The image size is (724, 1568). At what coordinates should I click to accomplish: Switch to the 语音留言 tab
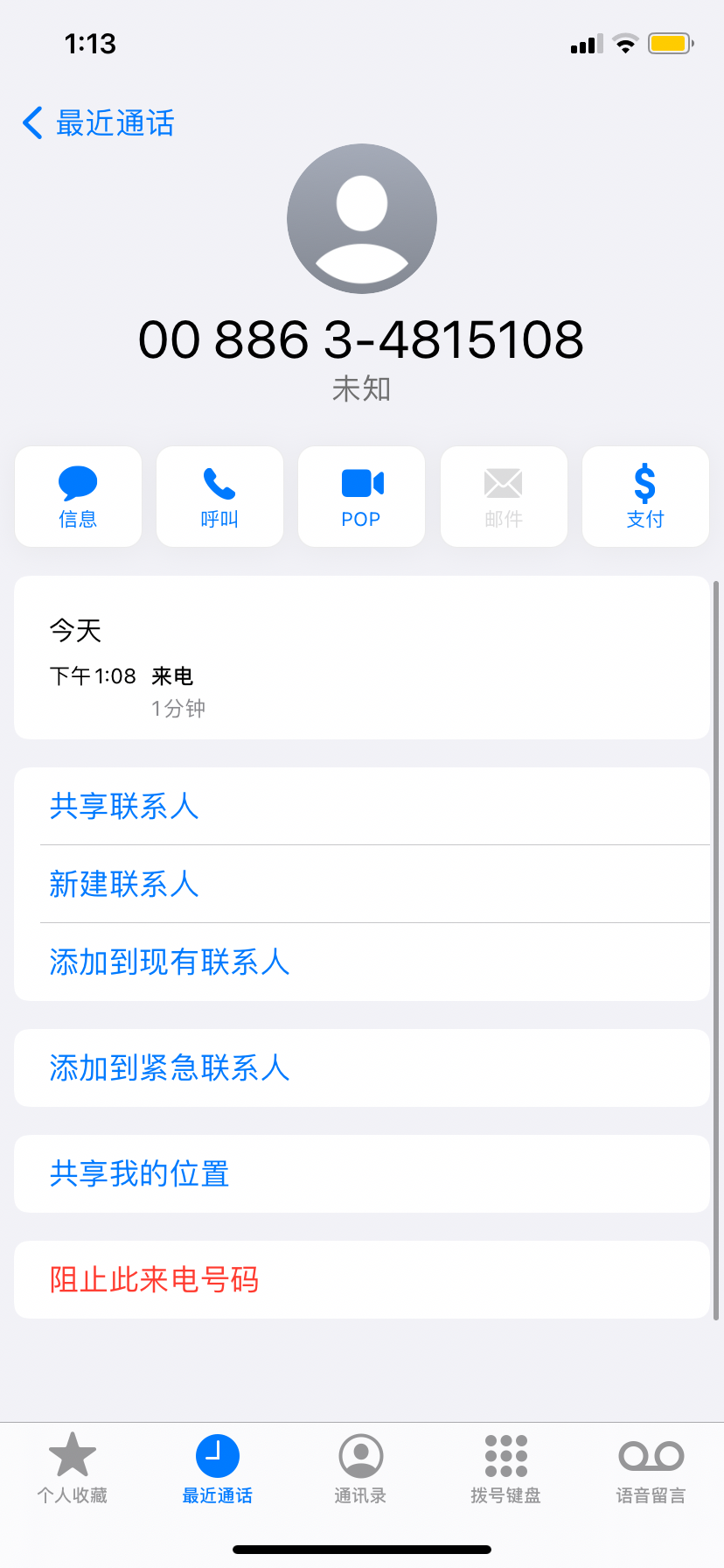tap(651, 1468)
